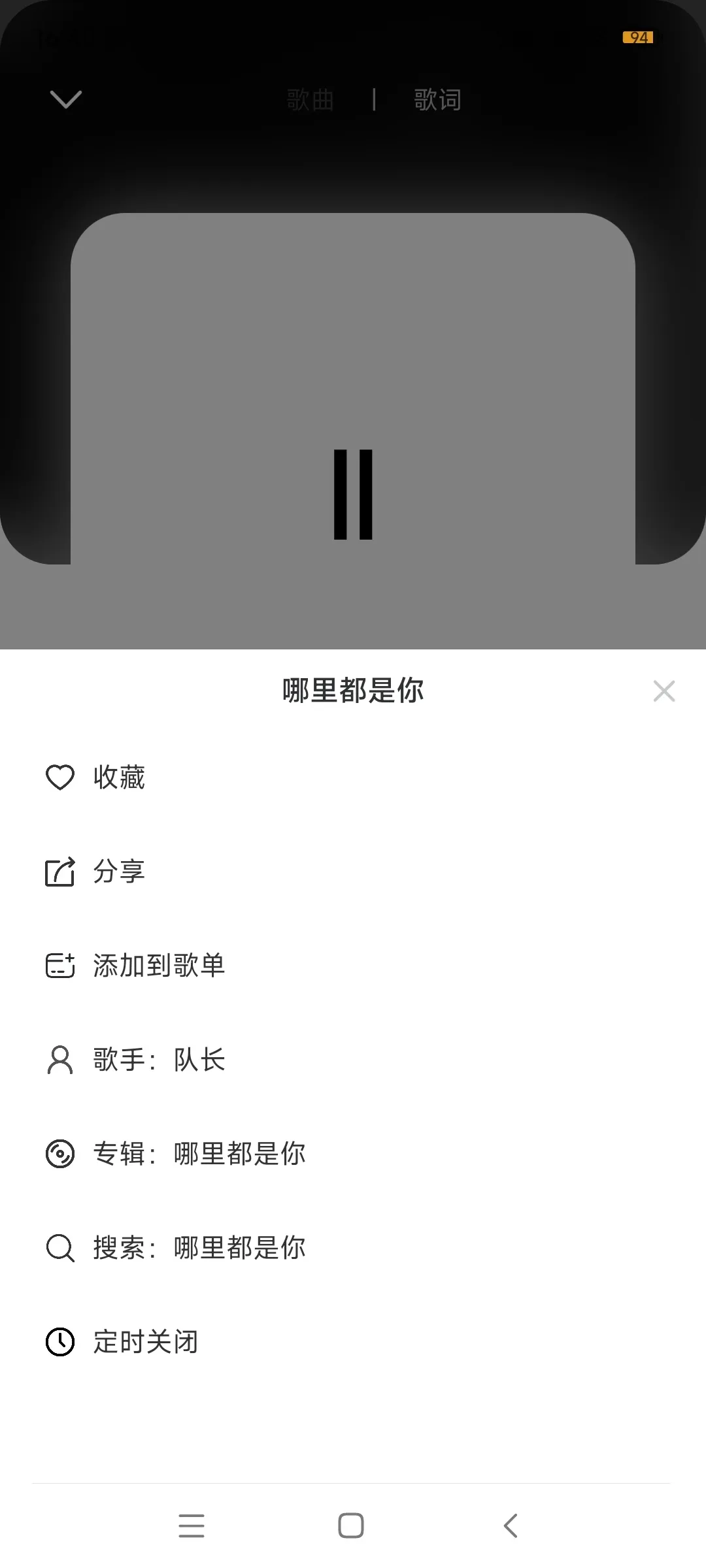The height and width of the screenshot is (1568, 706).
Task: Open the 定时关闭 sleep timer option
Action: 146,1342
